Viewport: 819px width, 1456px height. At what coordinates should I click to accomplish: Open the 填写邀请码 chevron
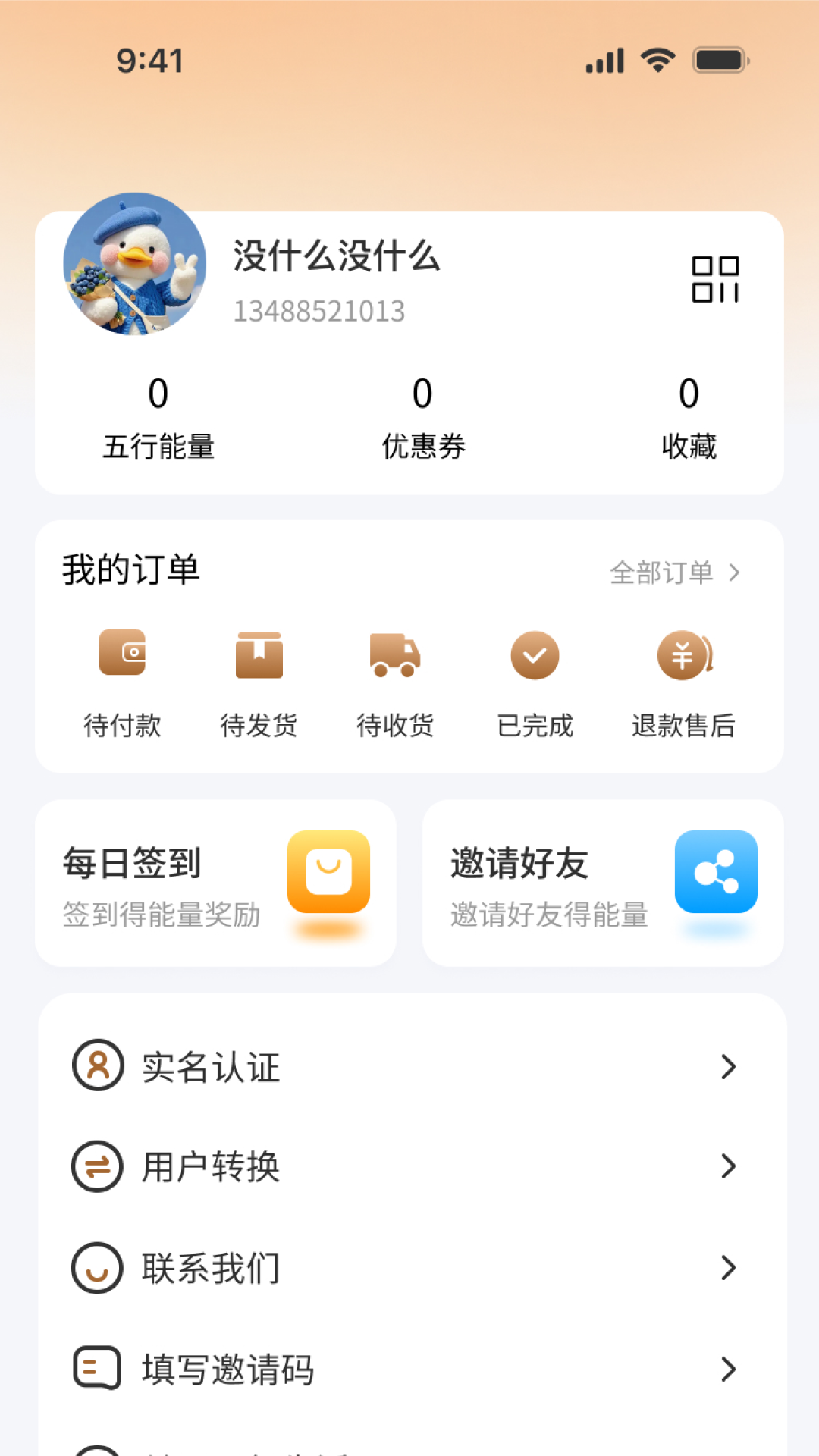[x=730, y=1368]
